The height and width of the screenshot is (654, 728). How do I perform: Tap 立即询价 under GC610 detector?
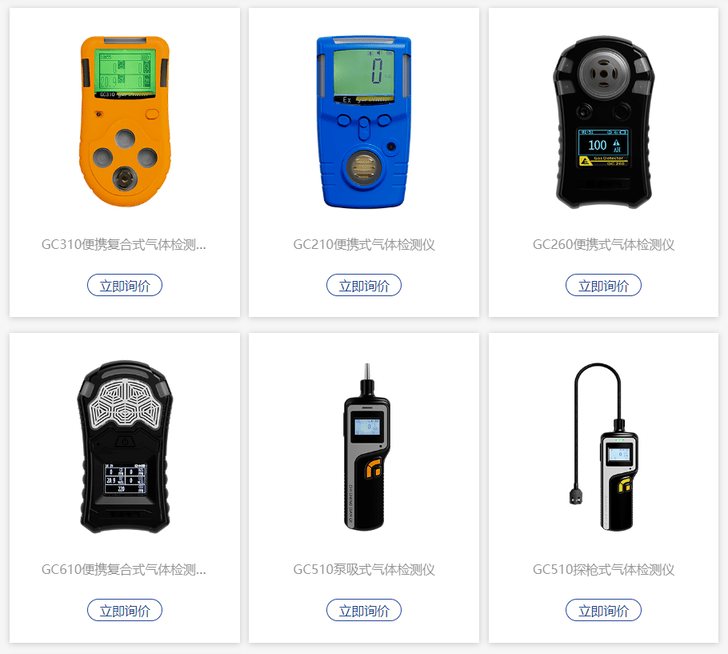coord(124,610)
